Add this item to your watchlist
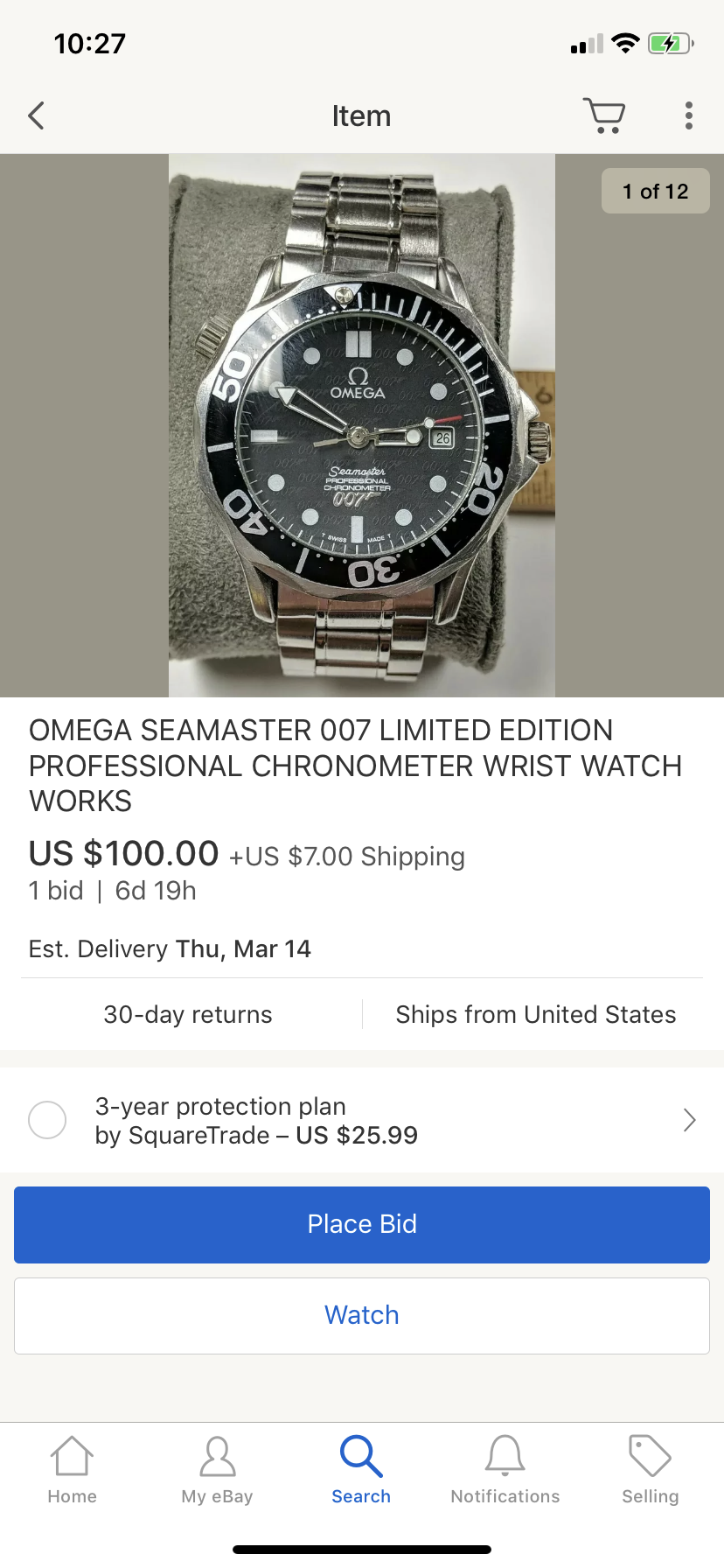 pos(362,1315)
